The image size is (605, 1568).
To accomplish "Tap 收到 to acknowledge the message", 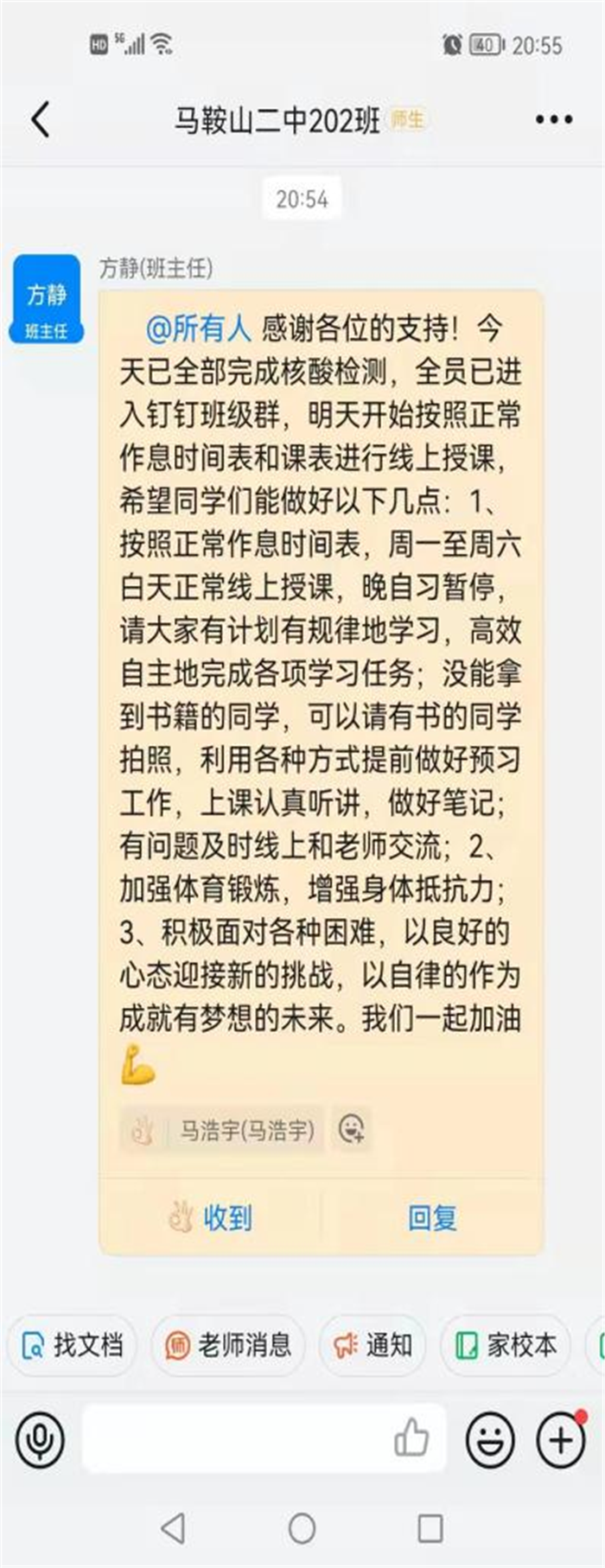I will click(210, 1218).
